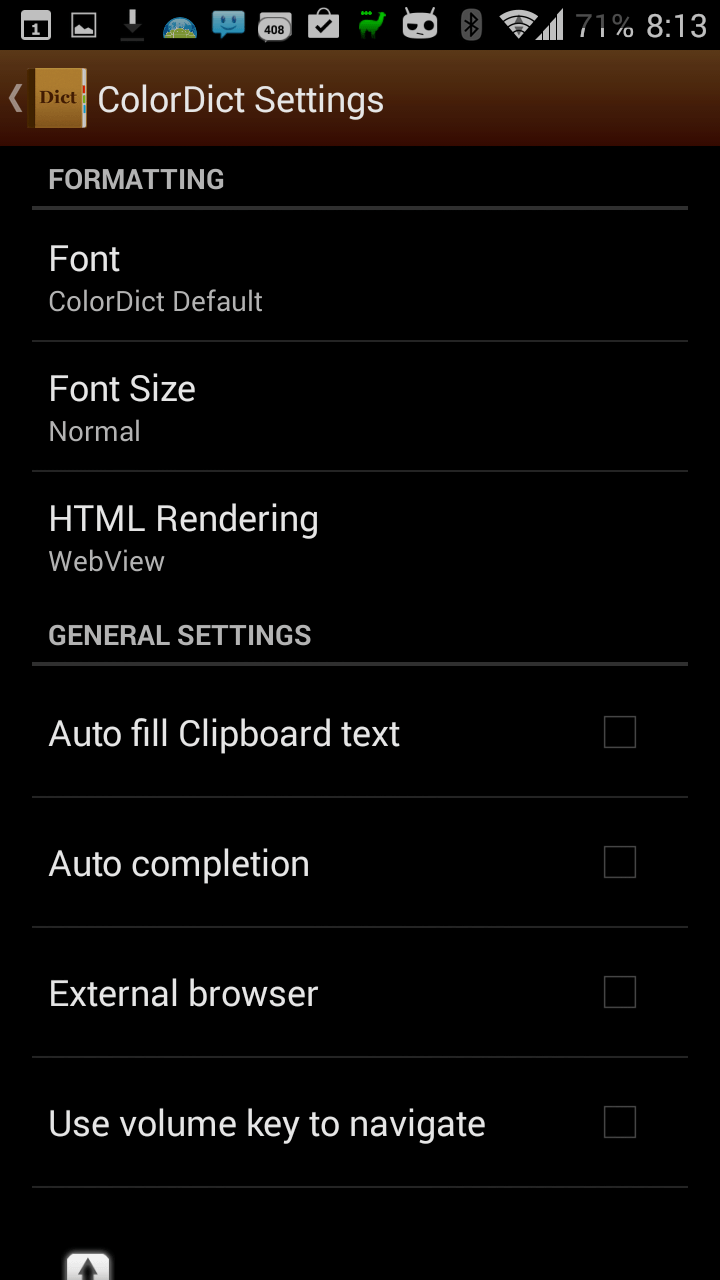
Task: Open the Font setting
Action: tap(360, 276)
